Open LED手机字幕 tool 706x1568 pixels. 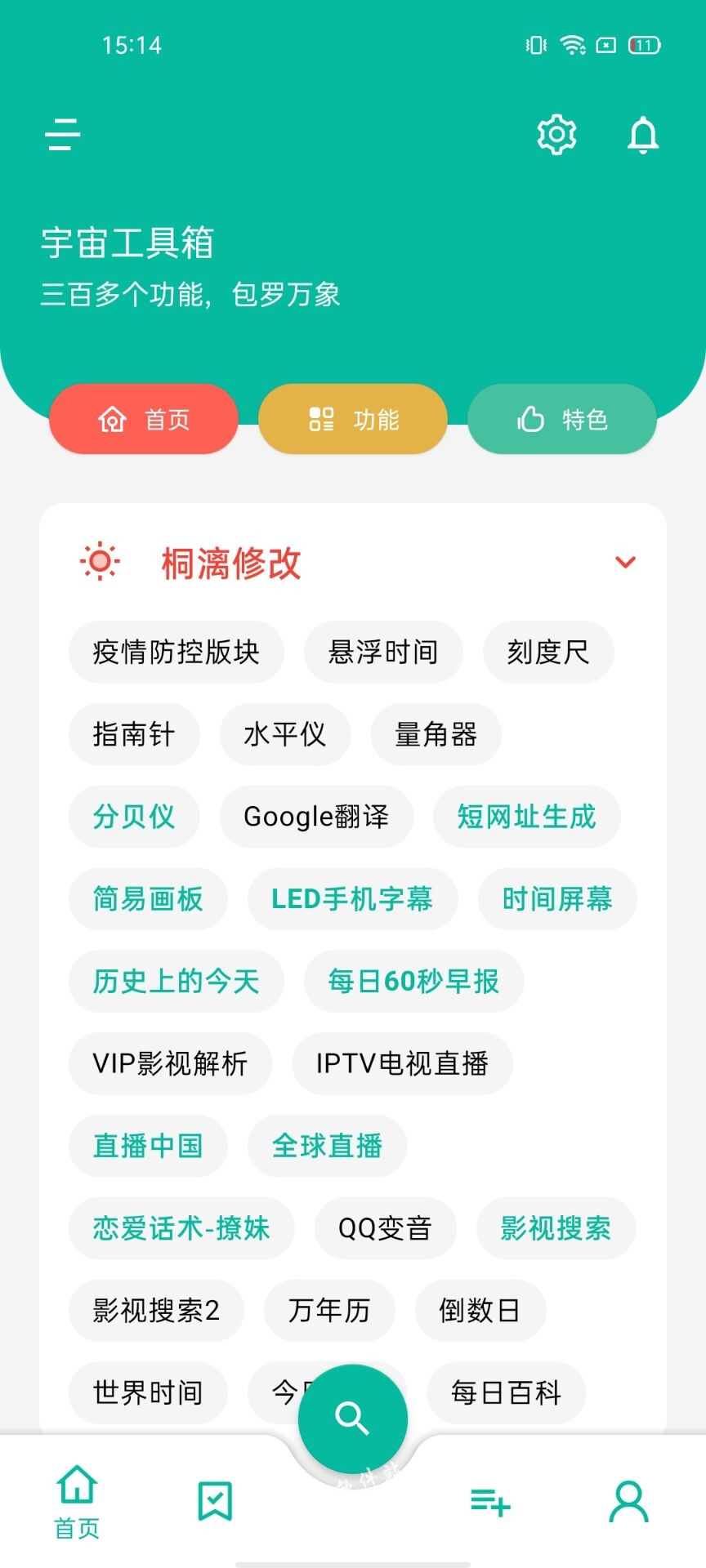pos(352,899)
